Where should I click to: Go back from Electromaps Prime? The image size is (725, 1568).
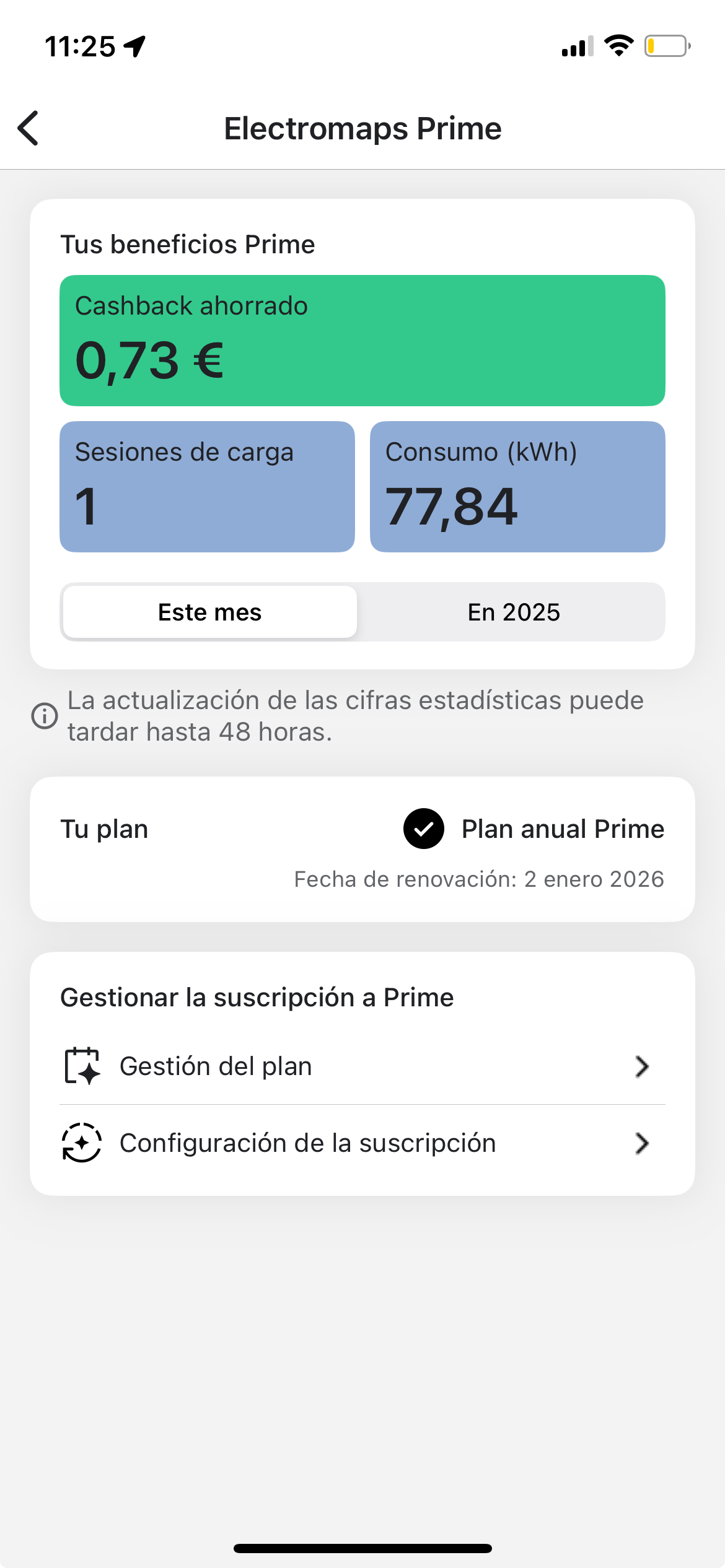pos(29,128)
